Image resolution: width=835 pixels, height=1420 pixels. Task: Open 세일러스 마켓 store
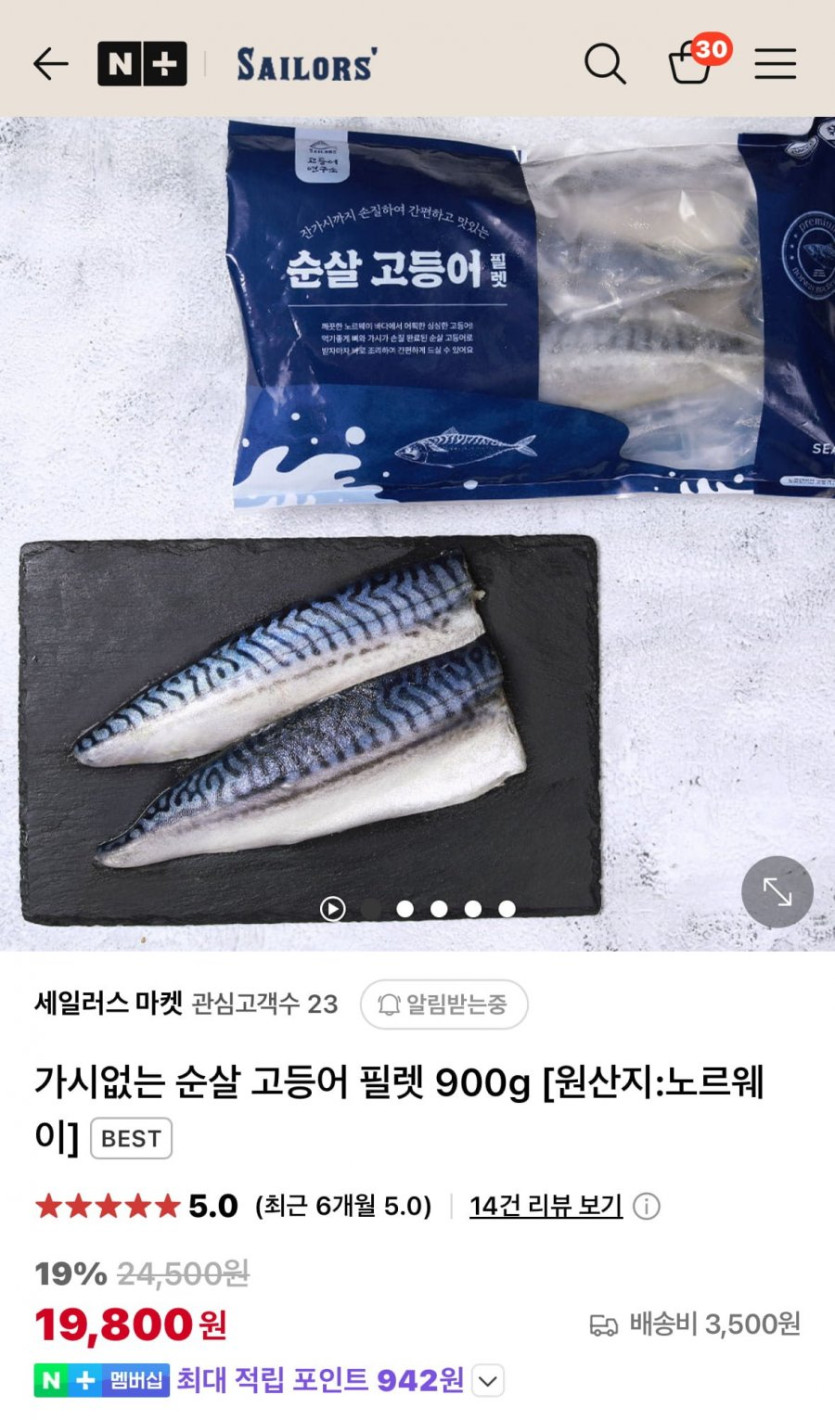(109, 1004)
